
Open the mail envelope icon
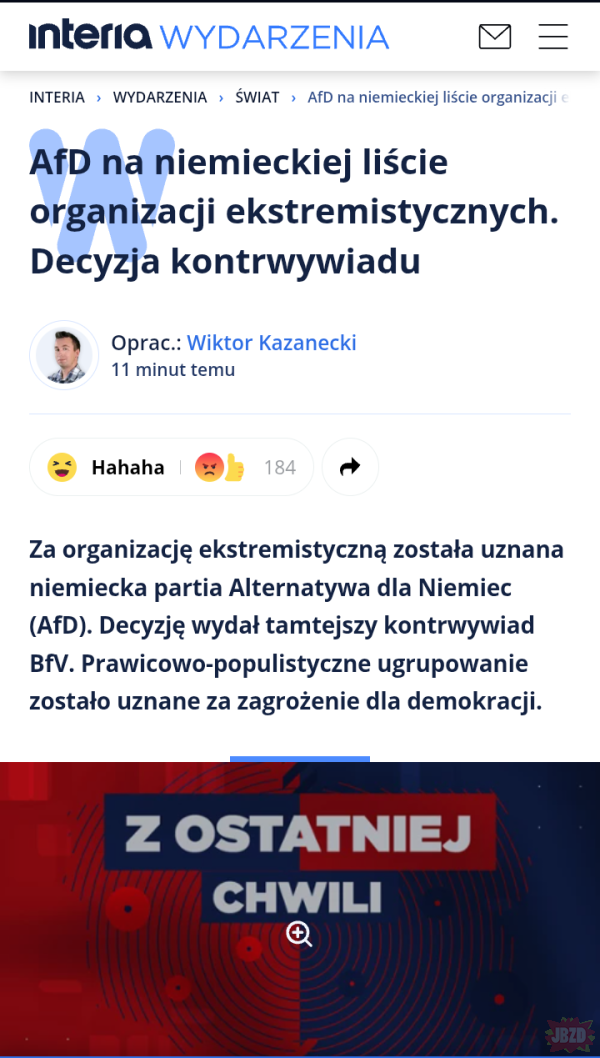coord(495,36)
